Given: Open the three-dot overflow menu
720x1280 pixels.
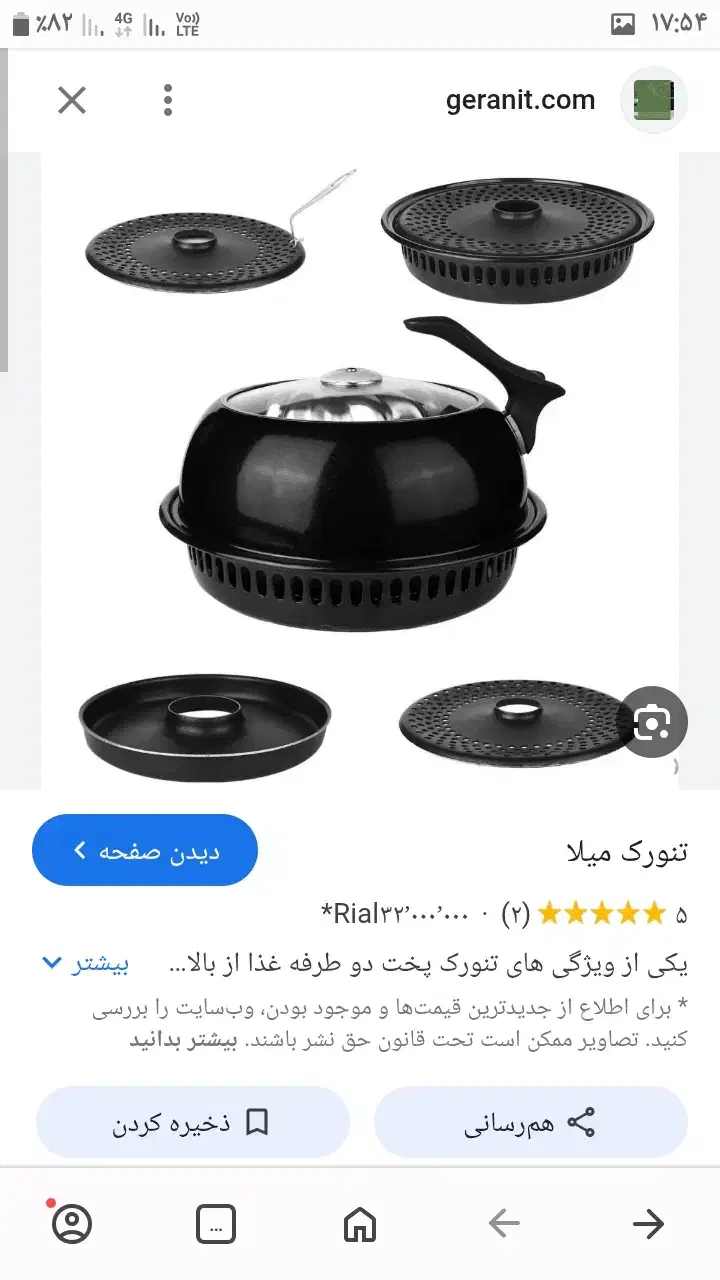Looking at the screenshot, I should click(167, 100).
